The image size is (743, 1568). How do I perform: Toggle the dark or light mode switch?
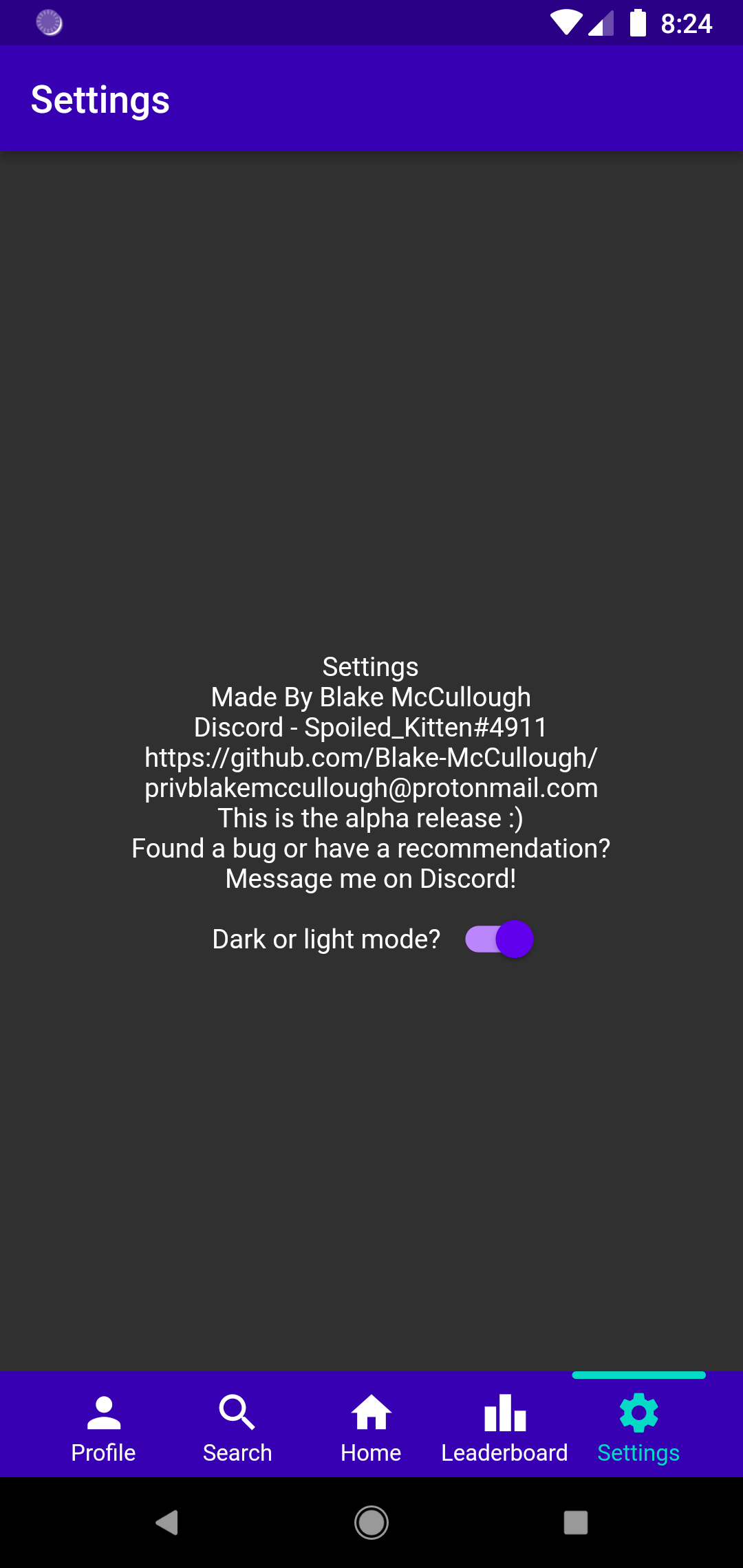tap(499, 938)
